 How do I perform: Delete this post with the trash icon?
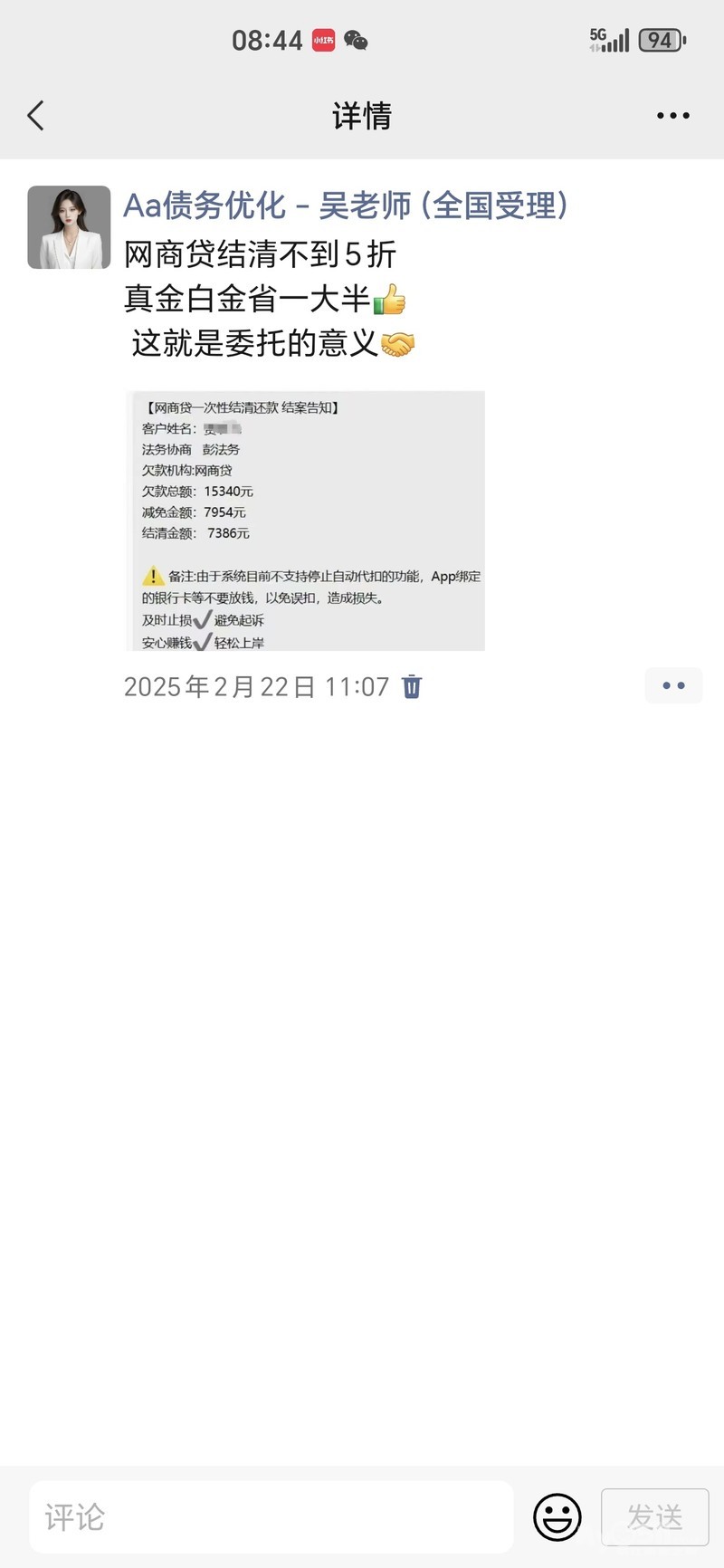pos(412,687)
